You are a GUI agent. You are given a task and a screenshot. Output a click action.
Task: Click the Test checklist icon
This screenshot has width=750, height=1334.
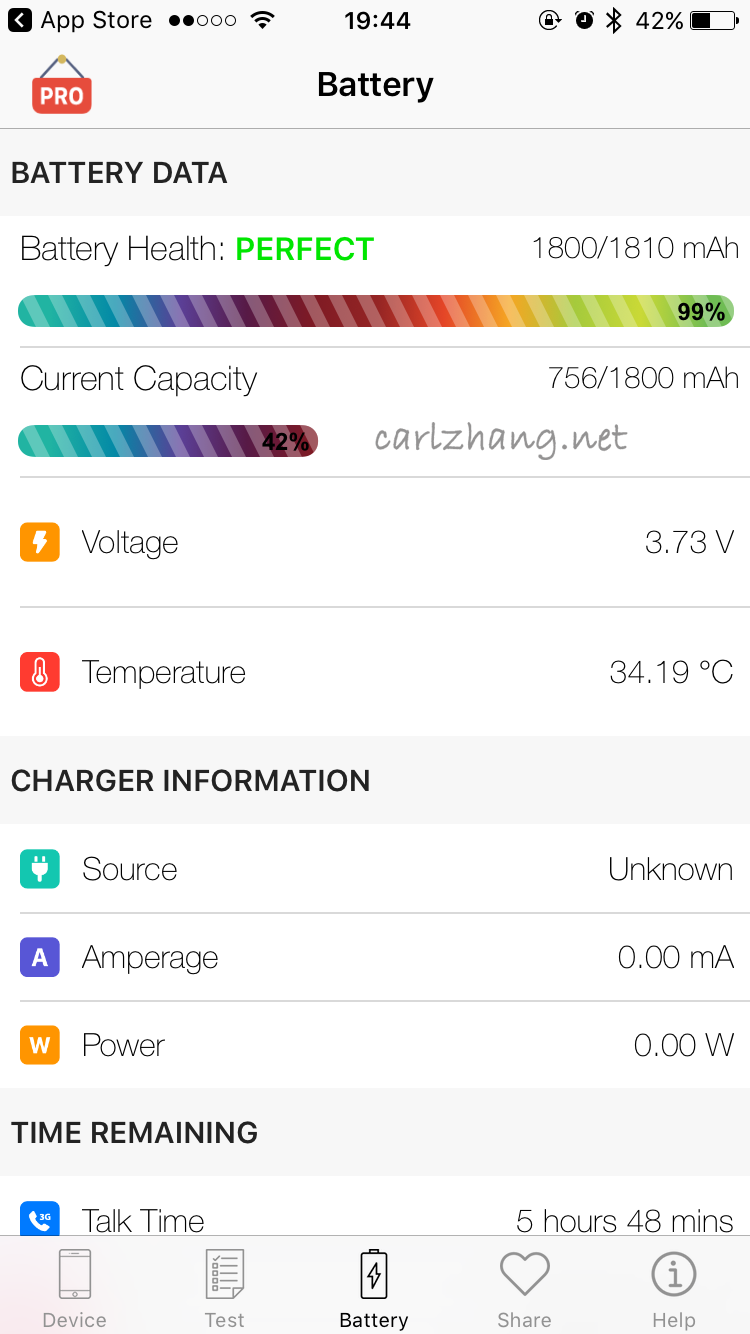pos(224,1274)
